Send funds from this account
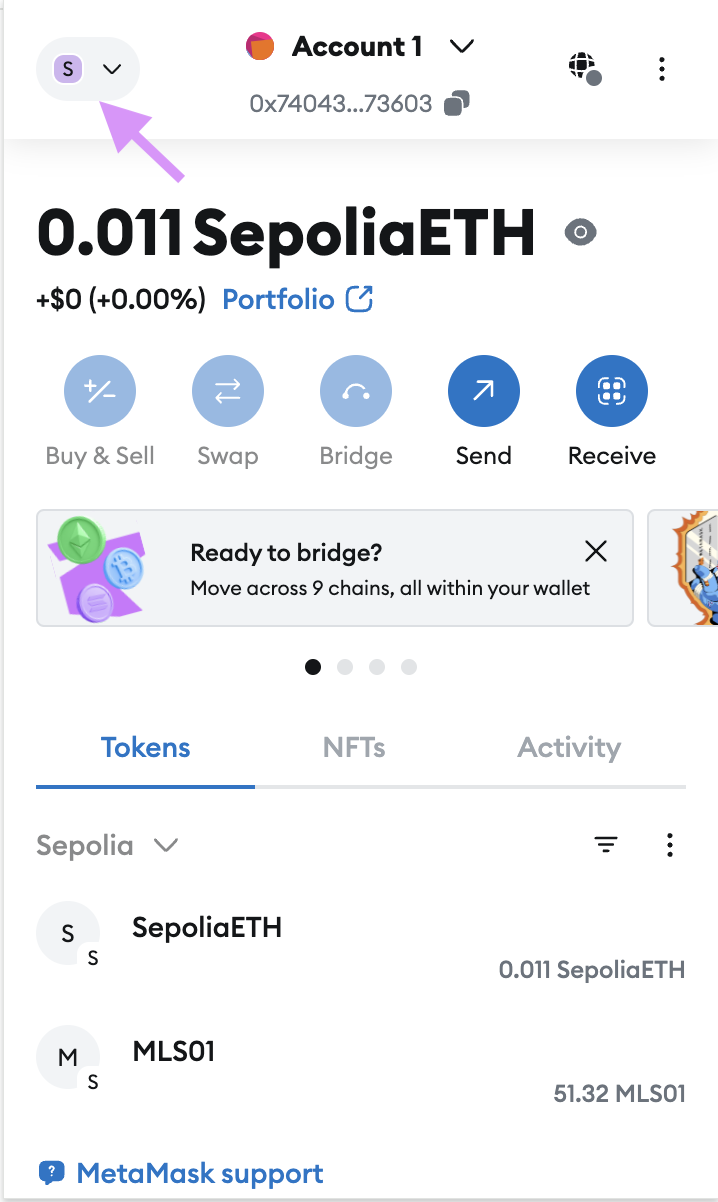Viewport: 718px width, 1202px height. 484,391
